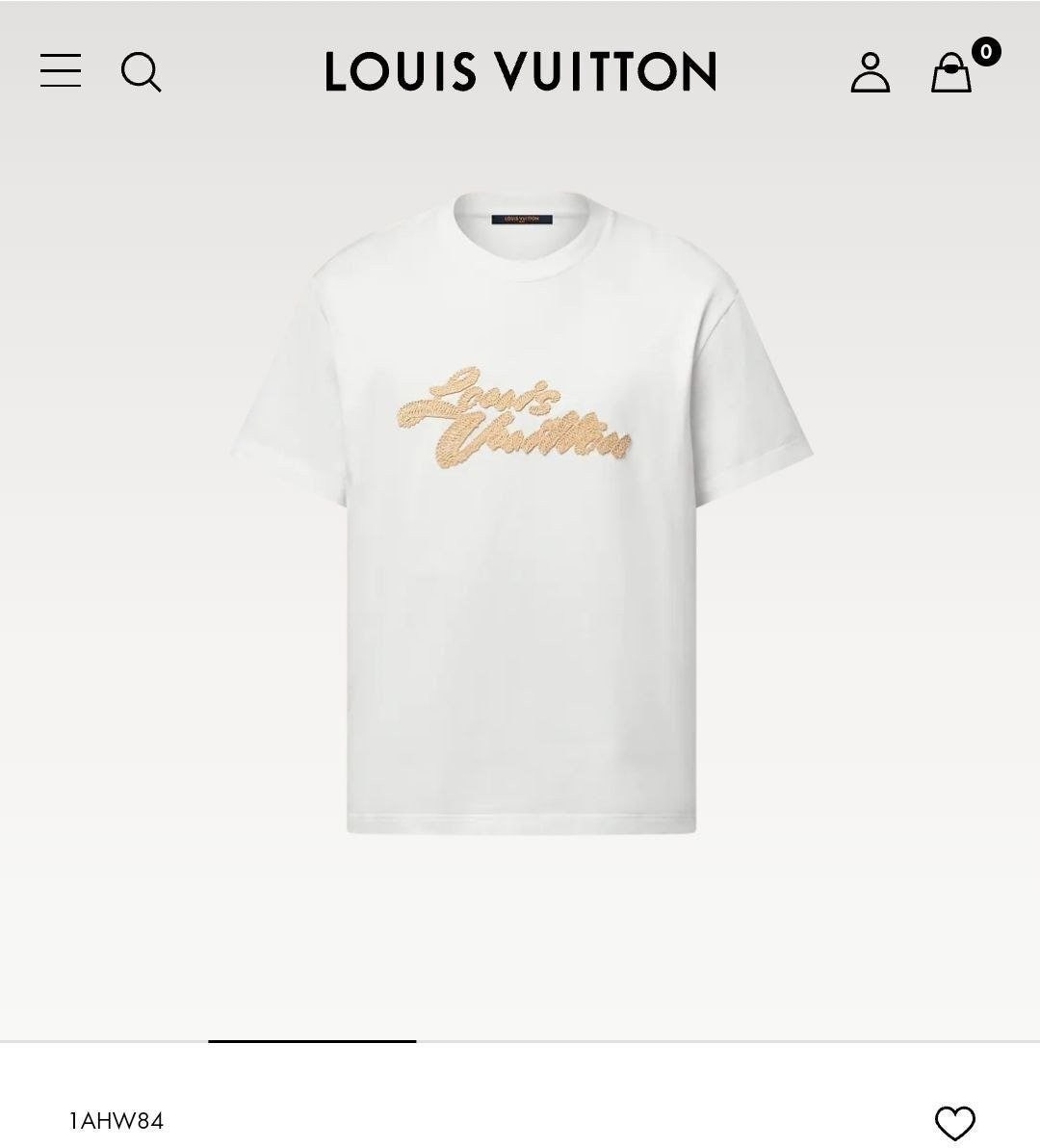Viewport: 1040px width, 1148px height.
Task: Open the search magnifier
Action: coord(141,72)
